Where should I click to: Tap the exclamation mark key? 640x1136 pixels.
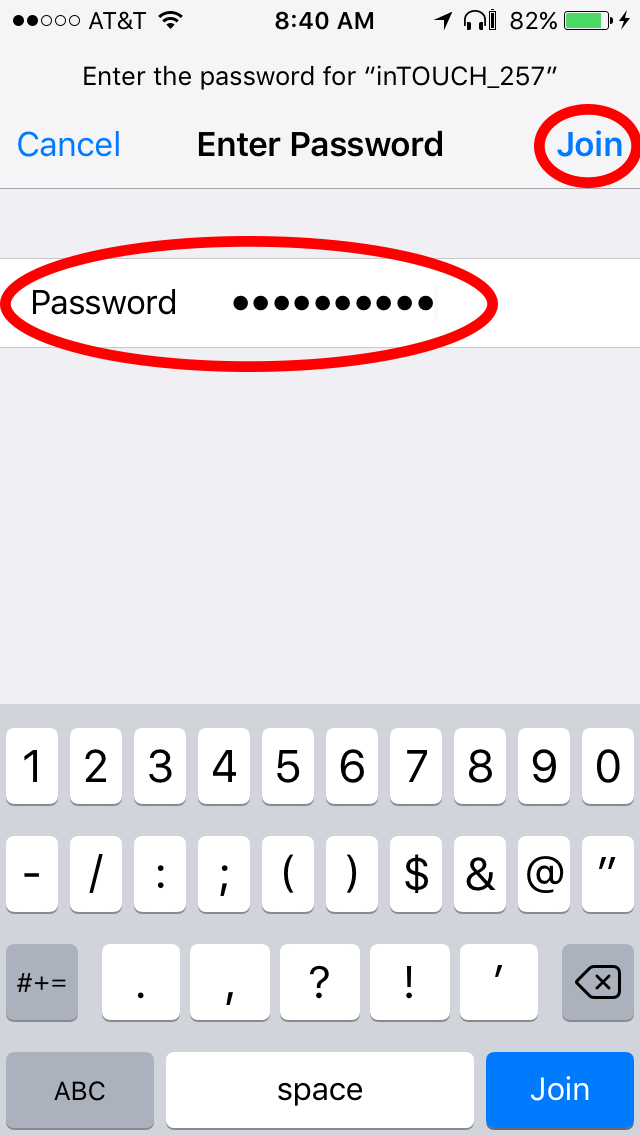409,983
